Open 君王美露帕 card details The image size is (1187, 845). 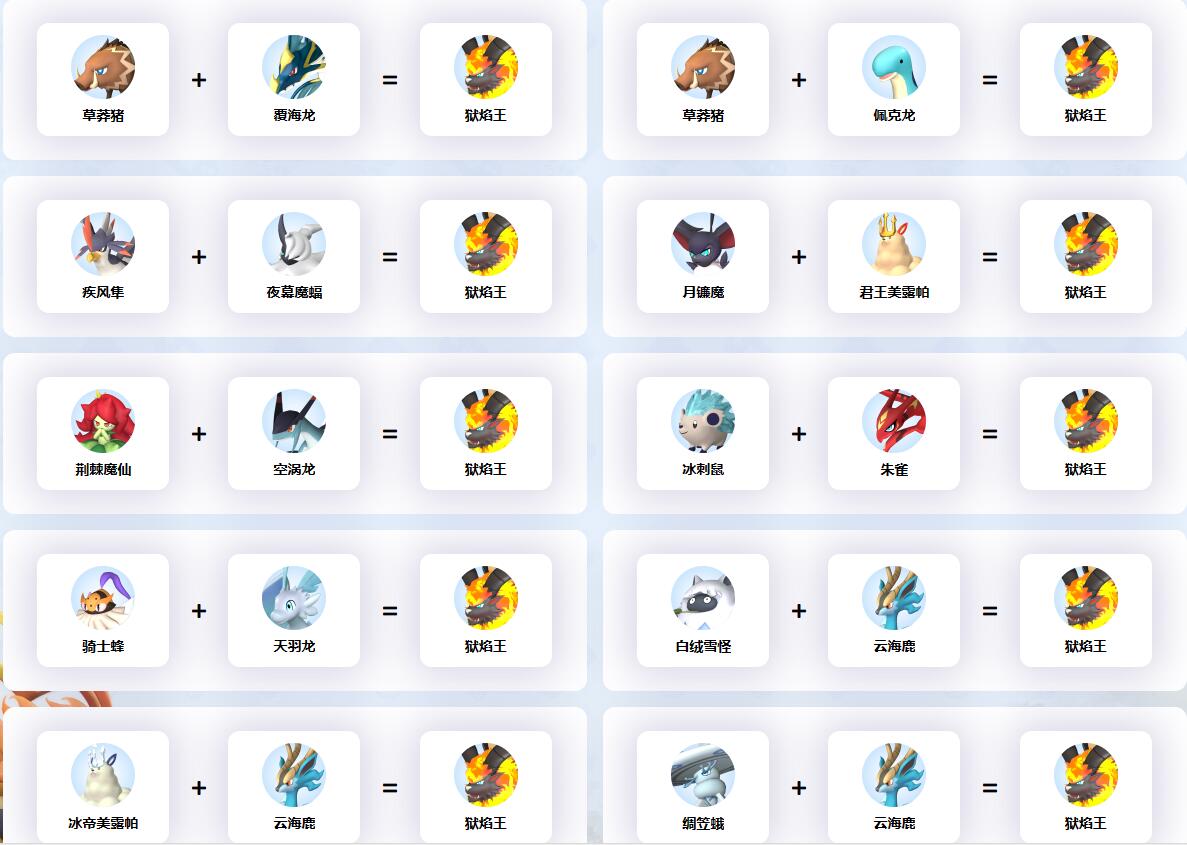894,257
